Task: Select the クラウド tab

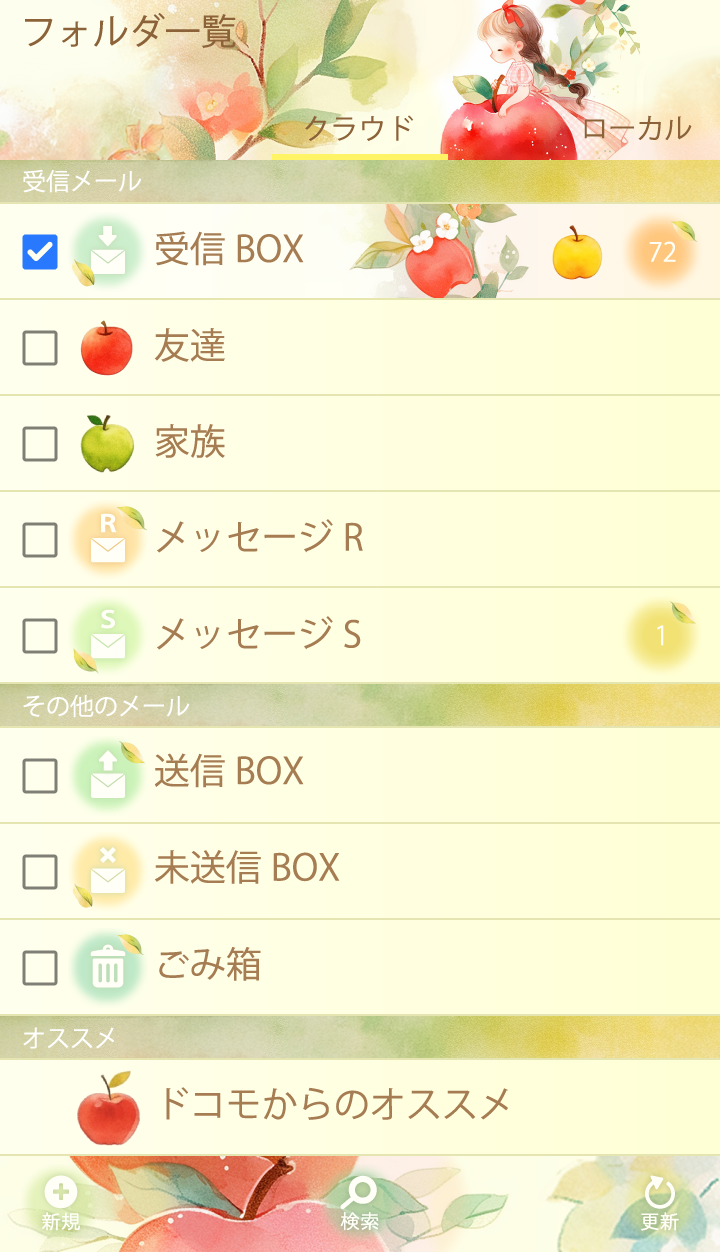Action: coord(359,128)
